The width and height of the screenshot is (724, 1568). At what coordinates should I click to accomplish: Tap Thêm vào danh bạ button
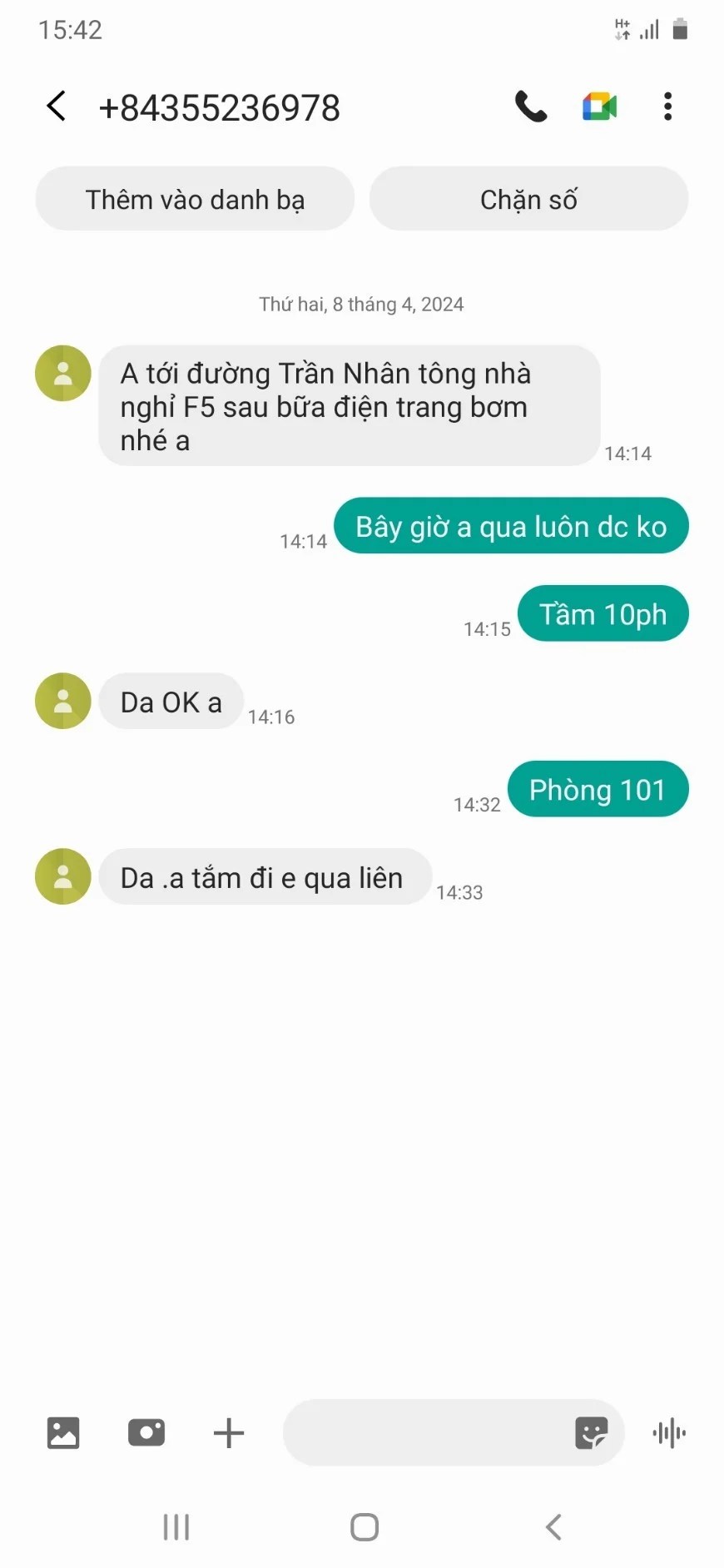[x=195, y=200]
